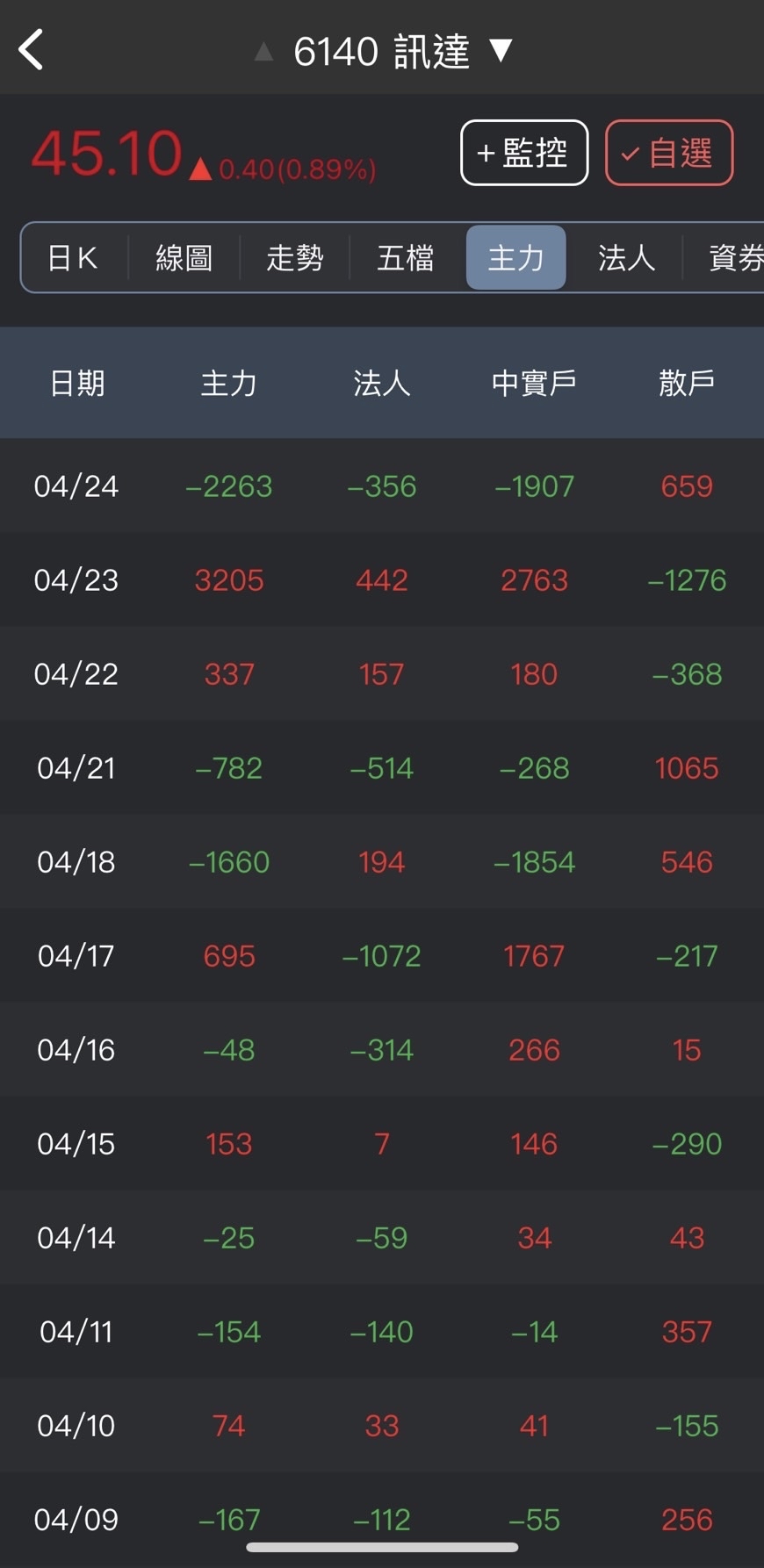The height and width of the screenshot is (1568, 764).
Task: Switch to the 線圖 tab
Action: [x=184, y=258]
